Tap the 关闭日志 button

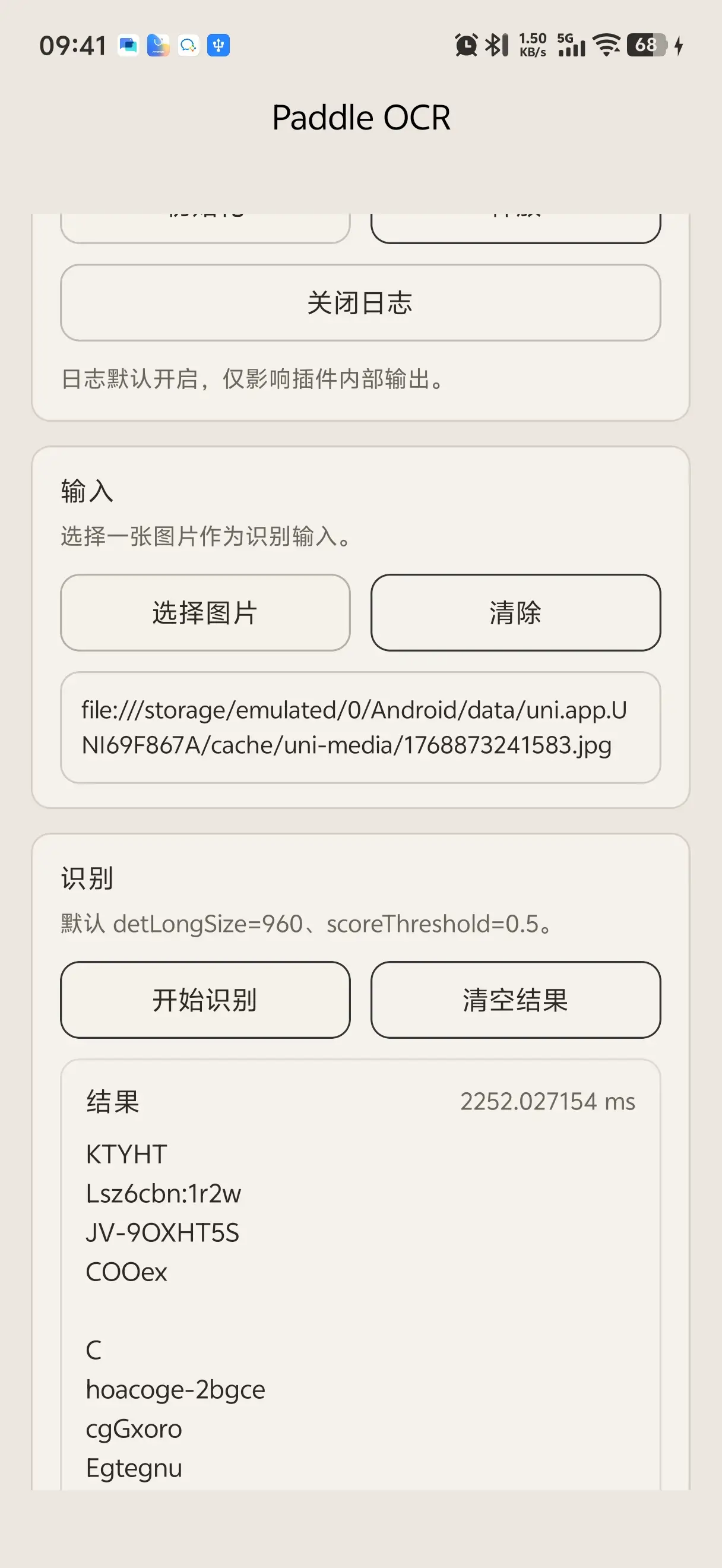coord(360,302)
